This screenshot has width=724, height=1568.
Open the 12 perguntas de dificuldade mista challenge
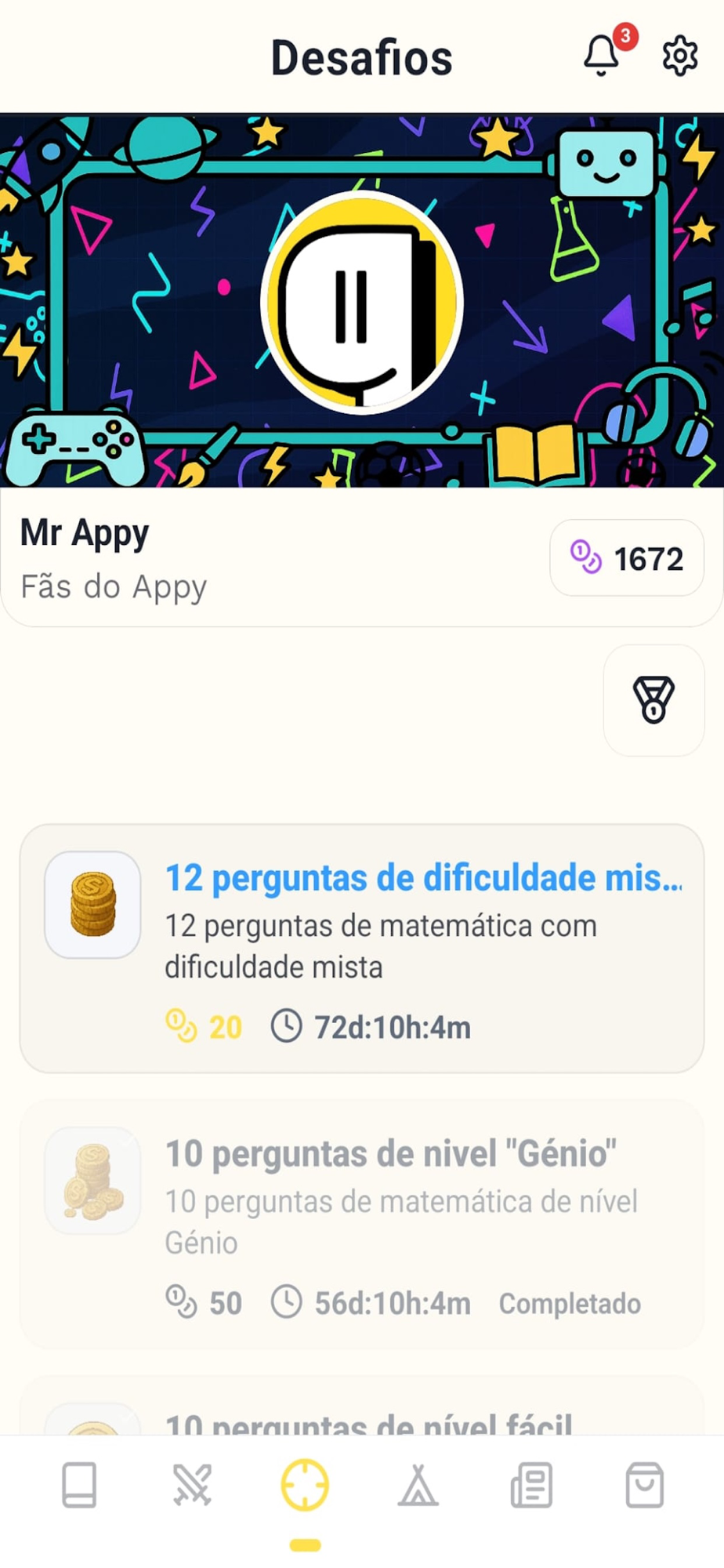[x=361, y=948]
